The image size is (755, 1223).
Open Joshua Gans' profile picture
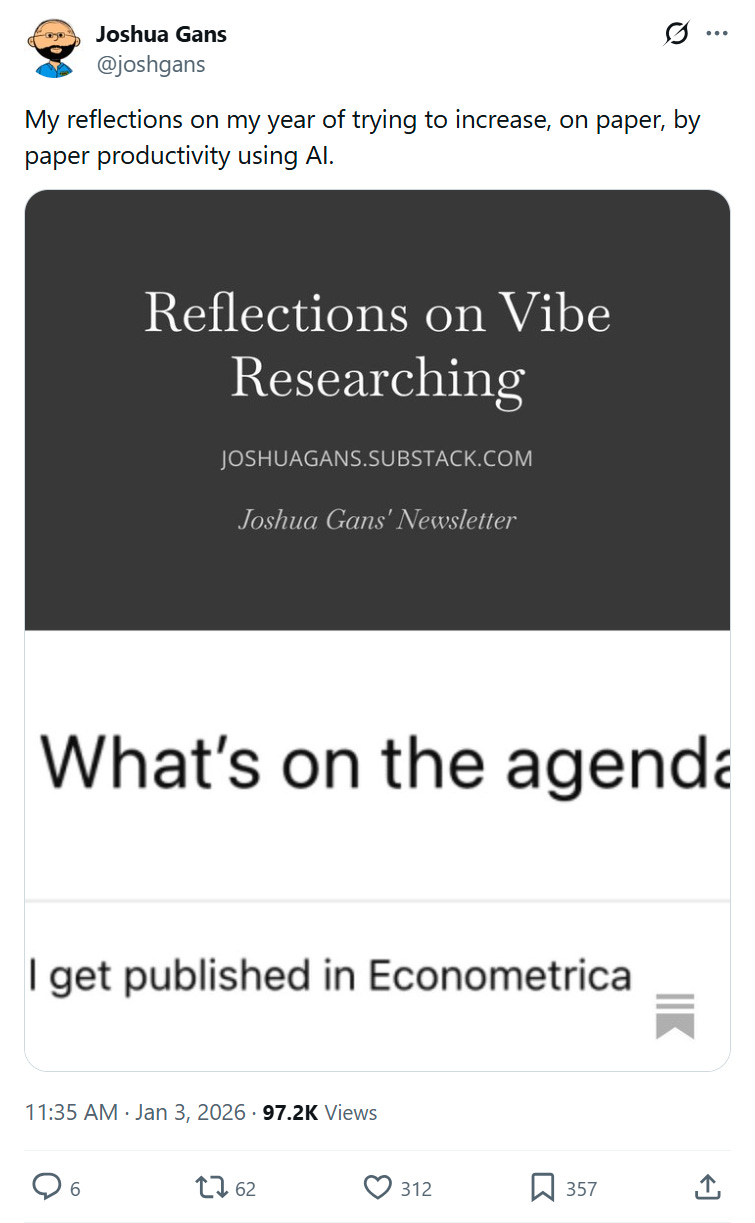[55, 49]
